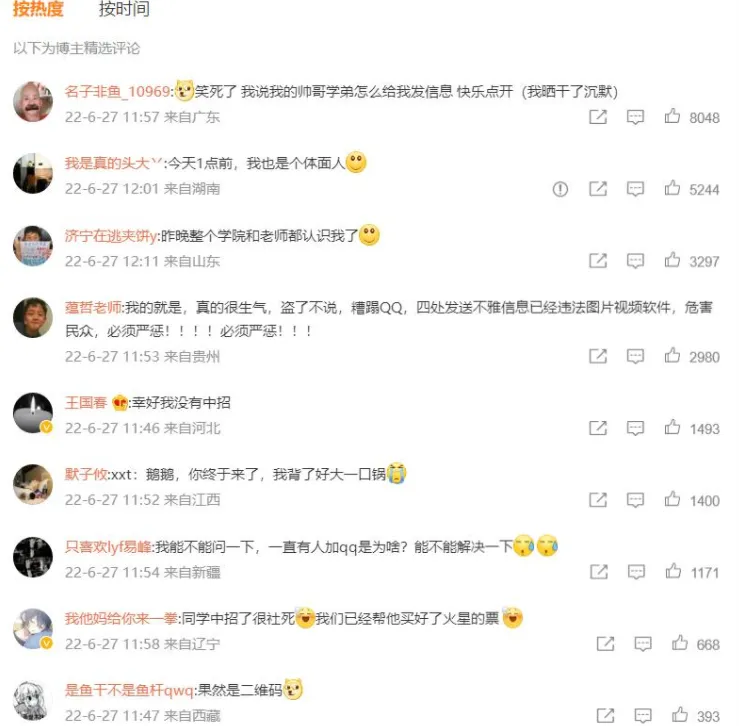The image size is (739, 726).
Task: Like the comment by 是鱼干不是鱼杆qwq
Action: coord(680,716)
